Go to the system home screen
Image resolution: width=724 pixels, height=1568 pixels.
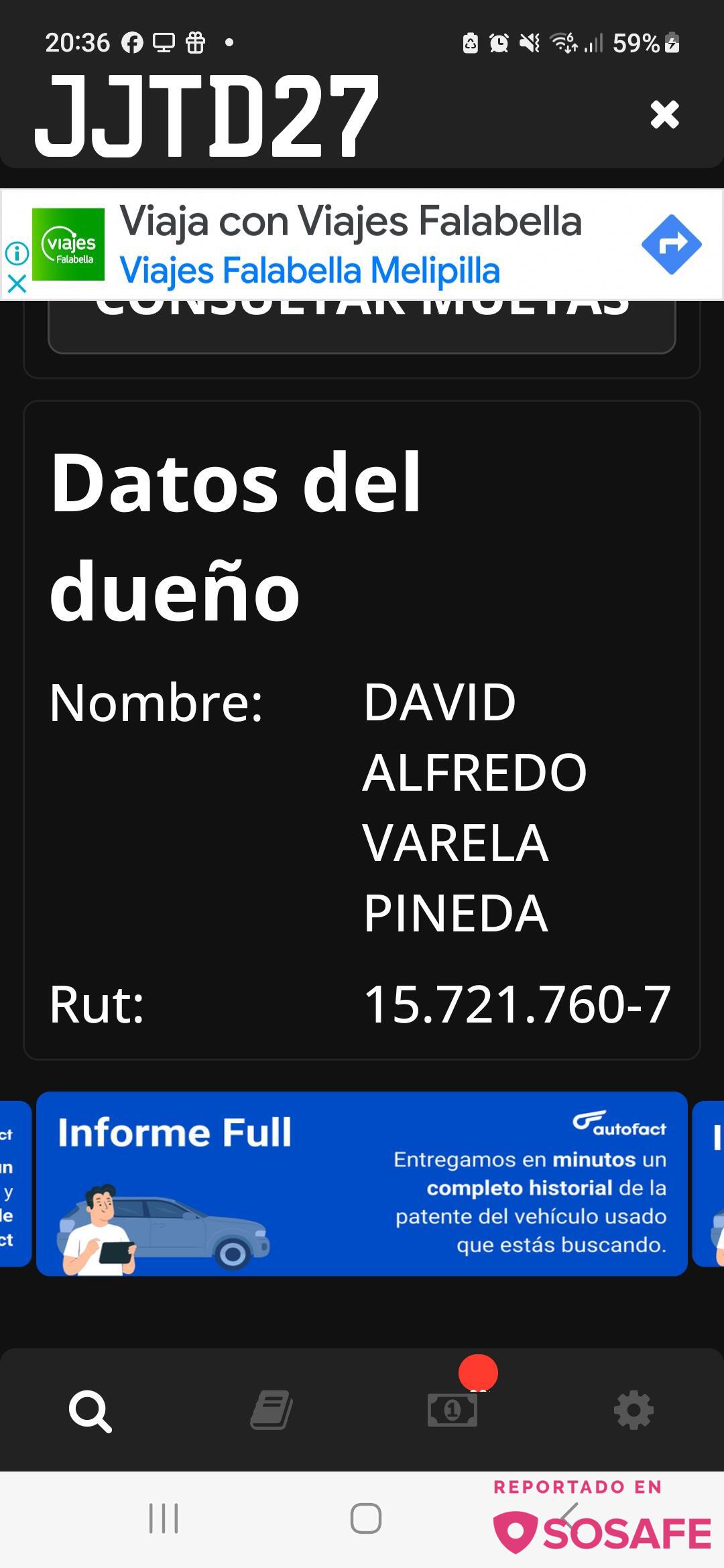[366, 1518]
